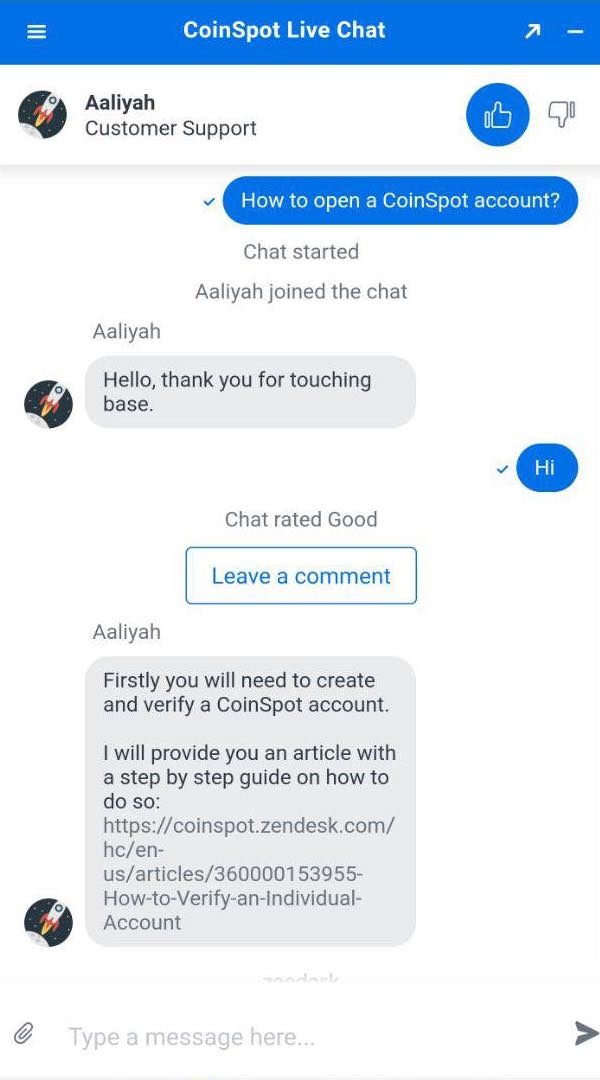Send the message with arrow icon
The image size is (600, 1080).
[585, 1034]
